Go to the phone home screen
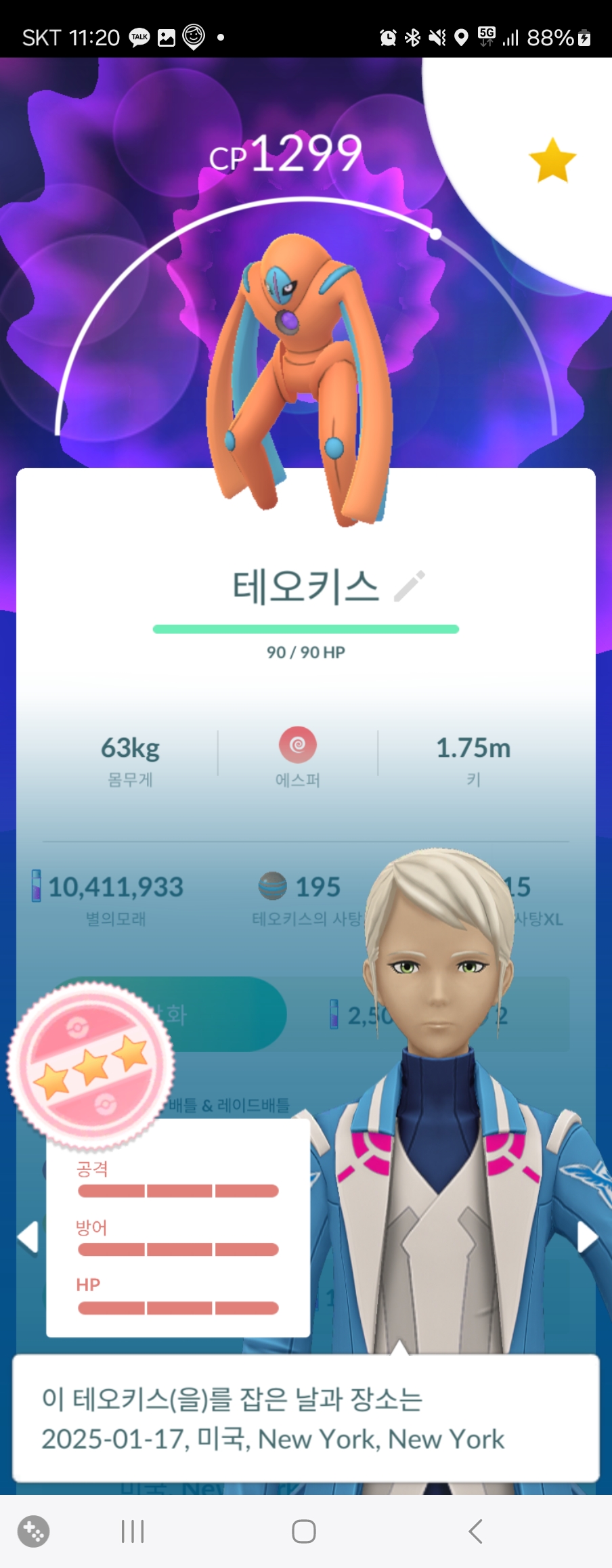Viewport: 612px width, 1568px height. coord(304,1531)
